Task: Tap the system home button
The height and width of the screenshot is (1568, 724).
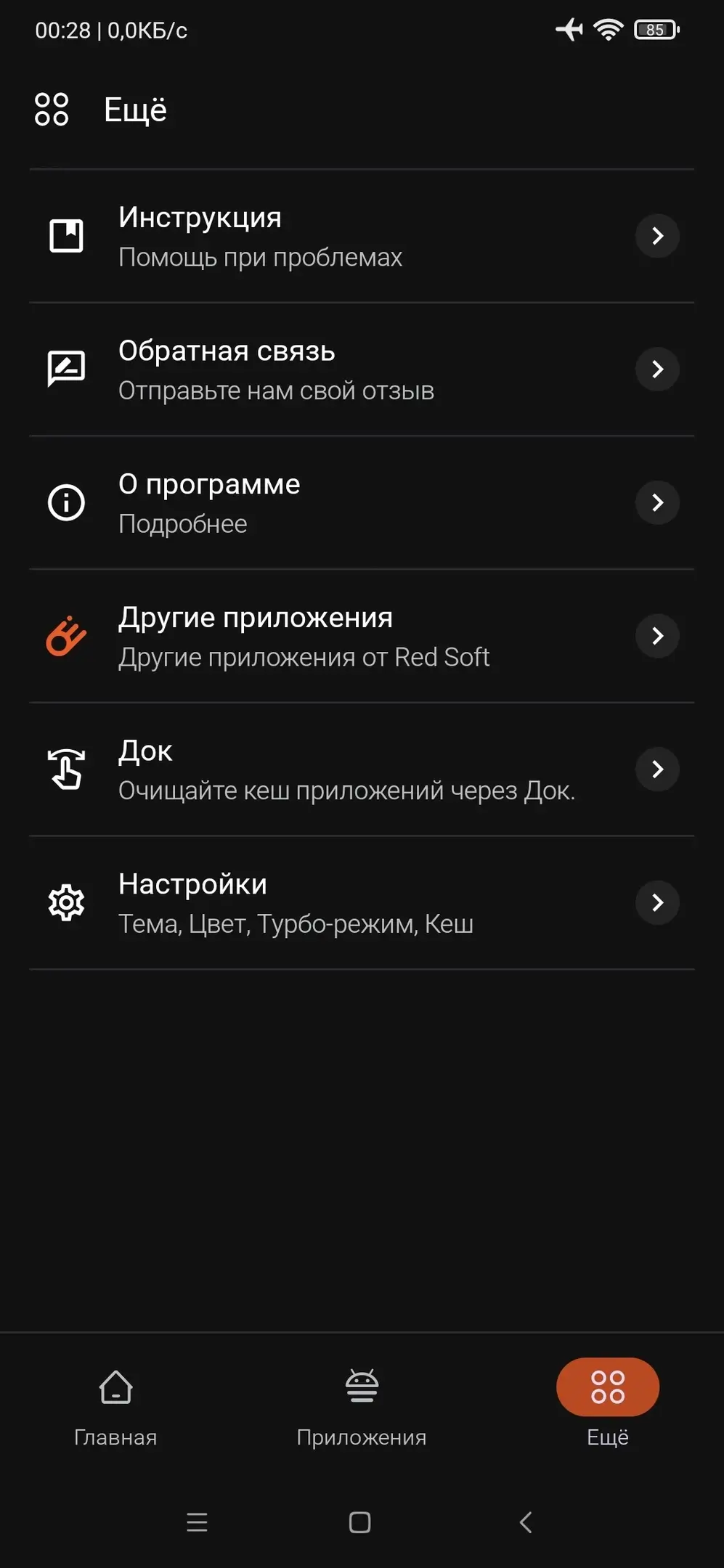Action: [x=360, y=1522]
